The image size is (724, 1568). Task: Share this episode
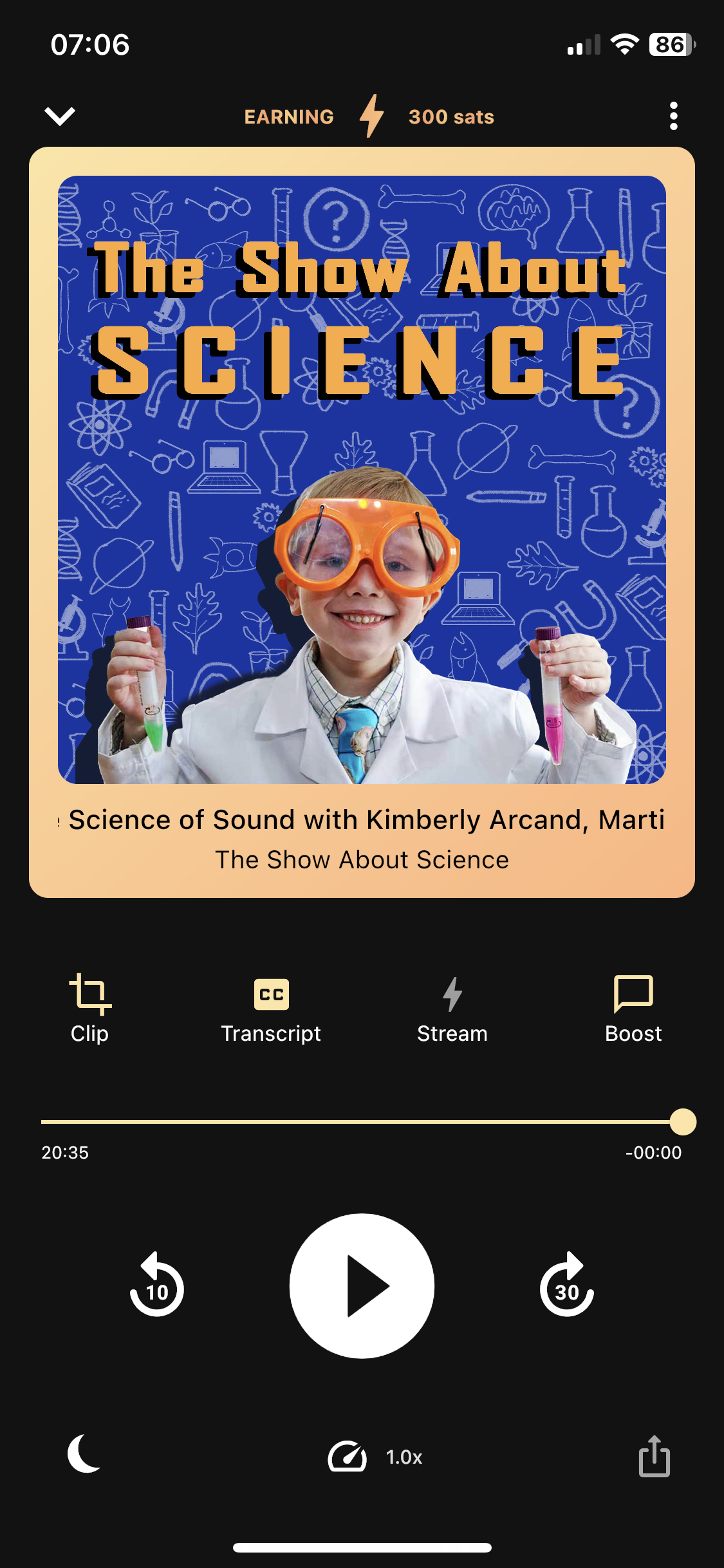[x=654, y=1456]
